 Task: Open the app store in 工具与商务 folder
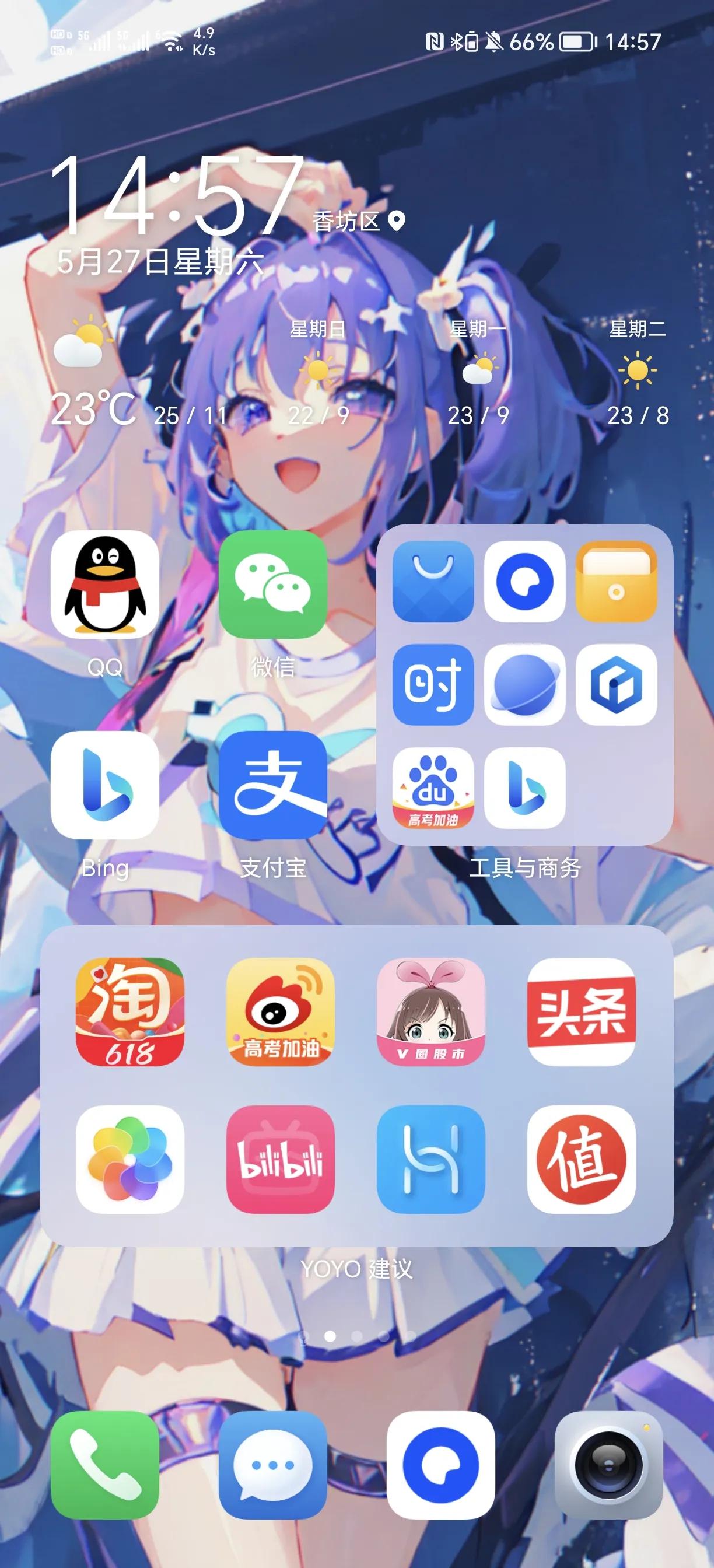click(433, 582)
